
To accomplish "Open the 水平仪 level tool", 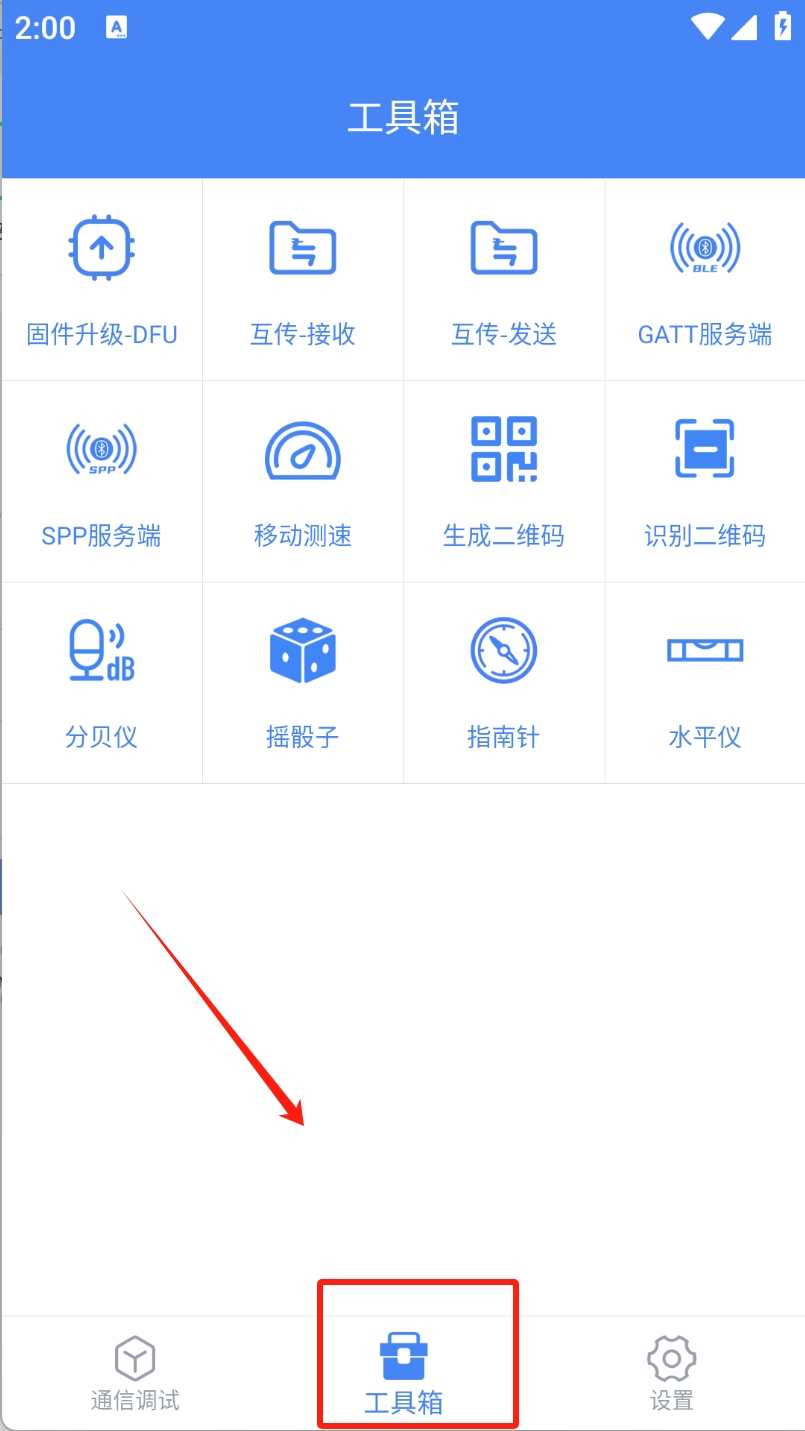I will click(705, 683).
